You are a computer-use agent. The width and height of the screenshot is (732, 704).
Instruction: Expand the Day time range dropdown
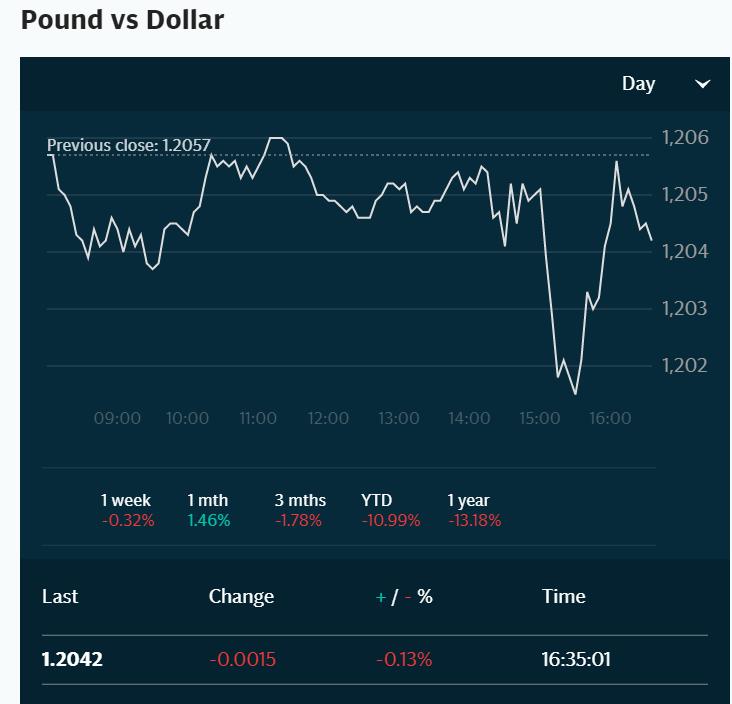[666, 84]
